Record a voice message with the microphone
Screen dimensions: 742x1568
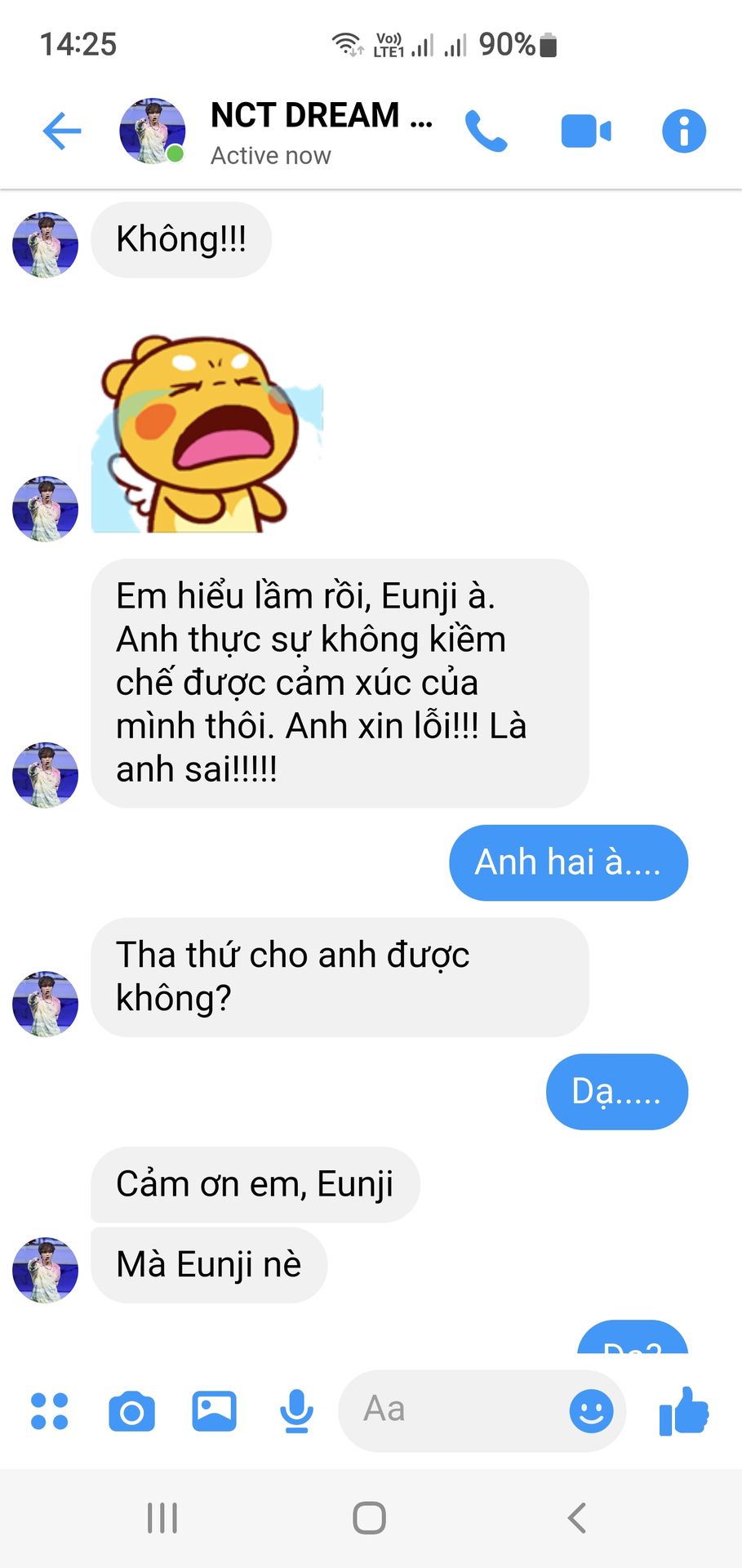click(296, 1410)
